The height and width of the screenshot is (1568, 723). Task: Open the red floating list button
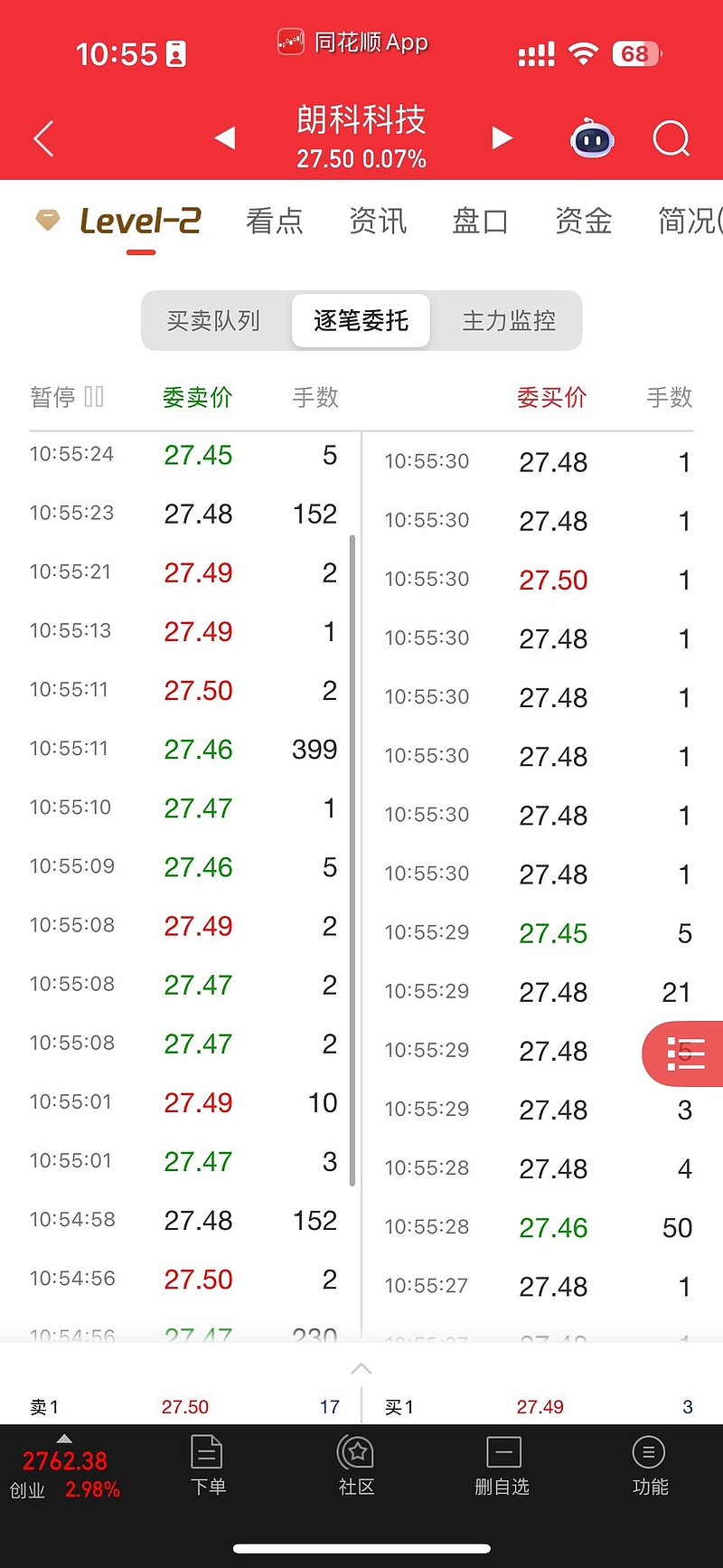683,1053
